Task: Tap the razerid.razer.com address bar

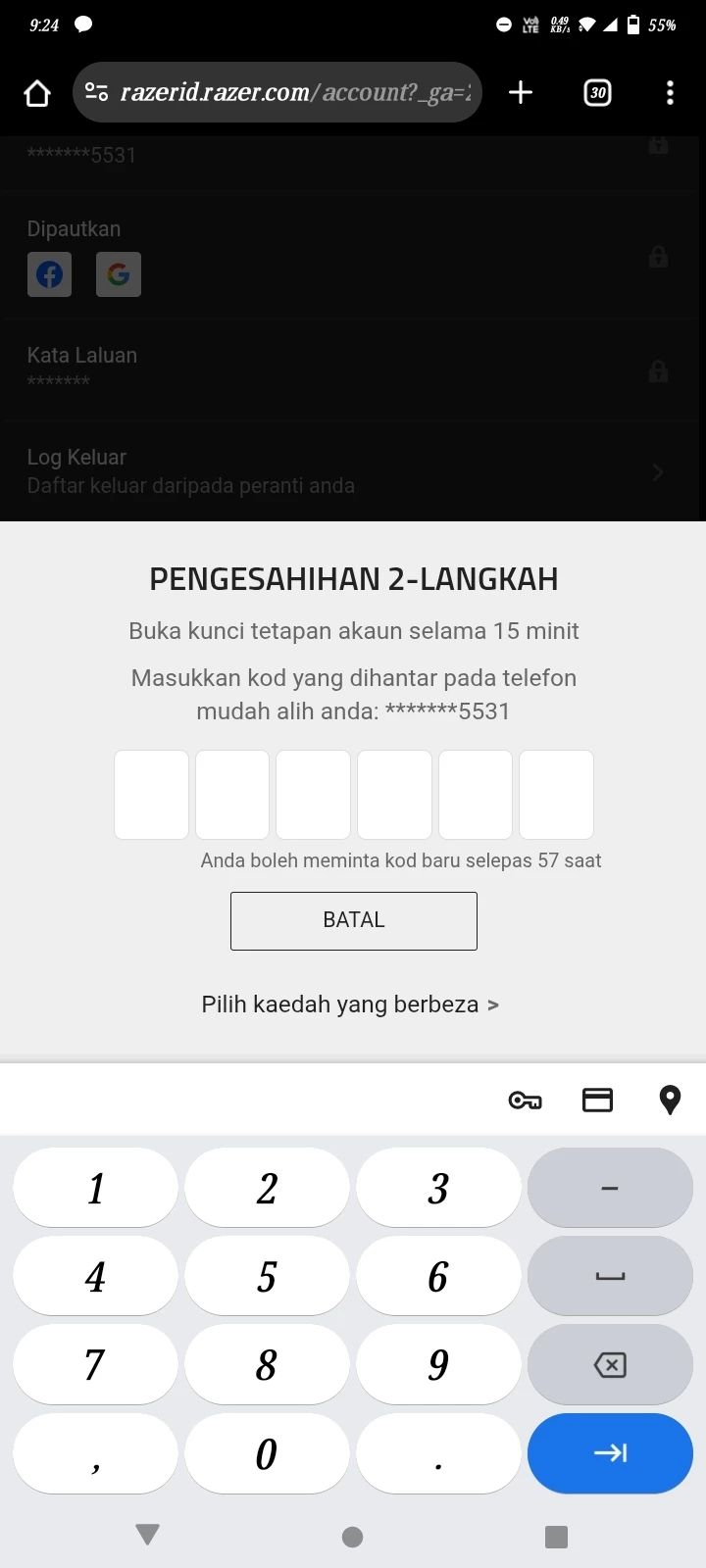Action: (x=294, y=93)
